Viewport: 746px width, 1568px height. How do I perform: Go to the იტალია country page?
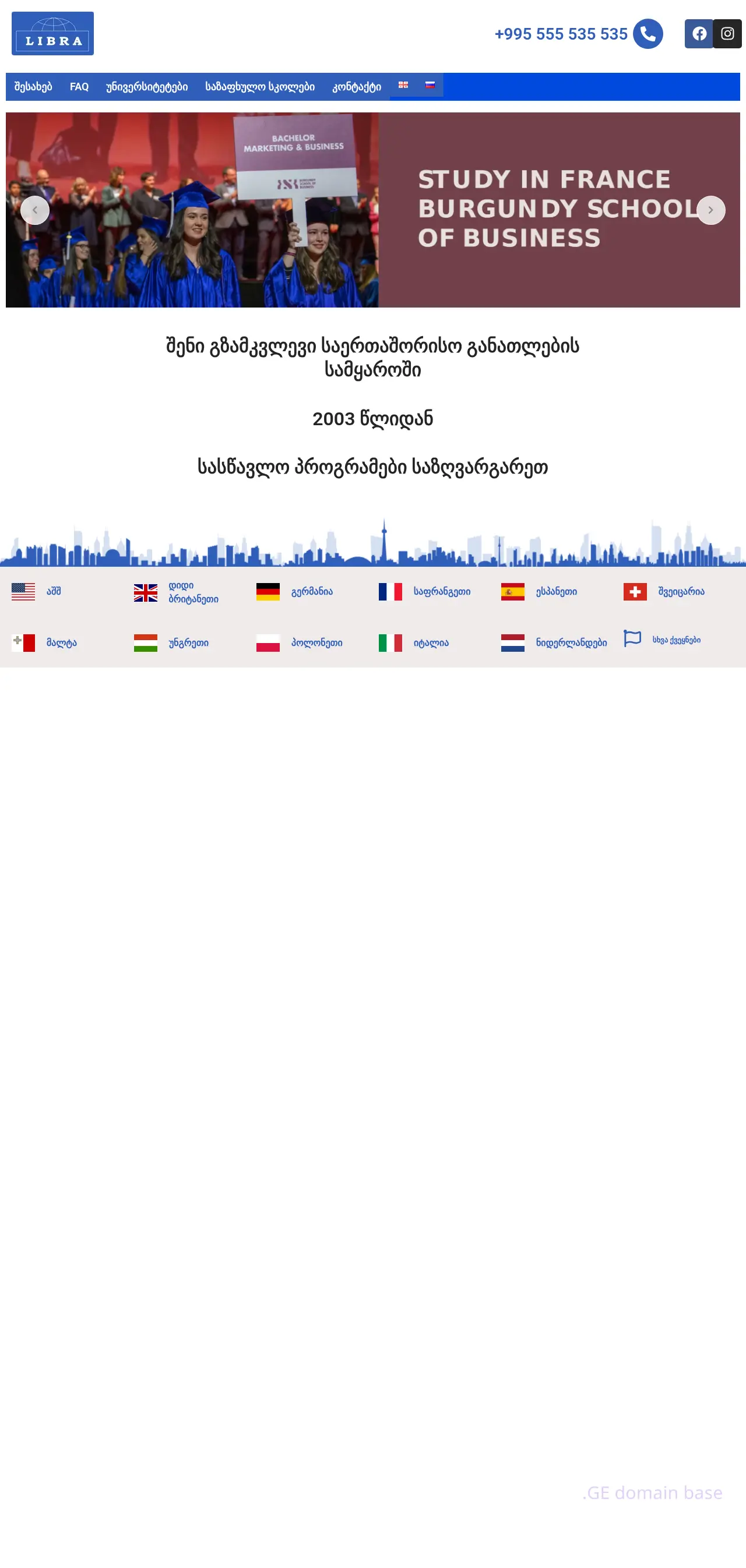click(x=431, y=643)
